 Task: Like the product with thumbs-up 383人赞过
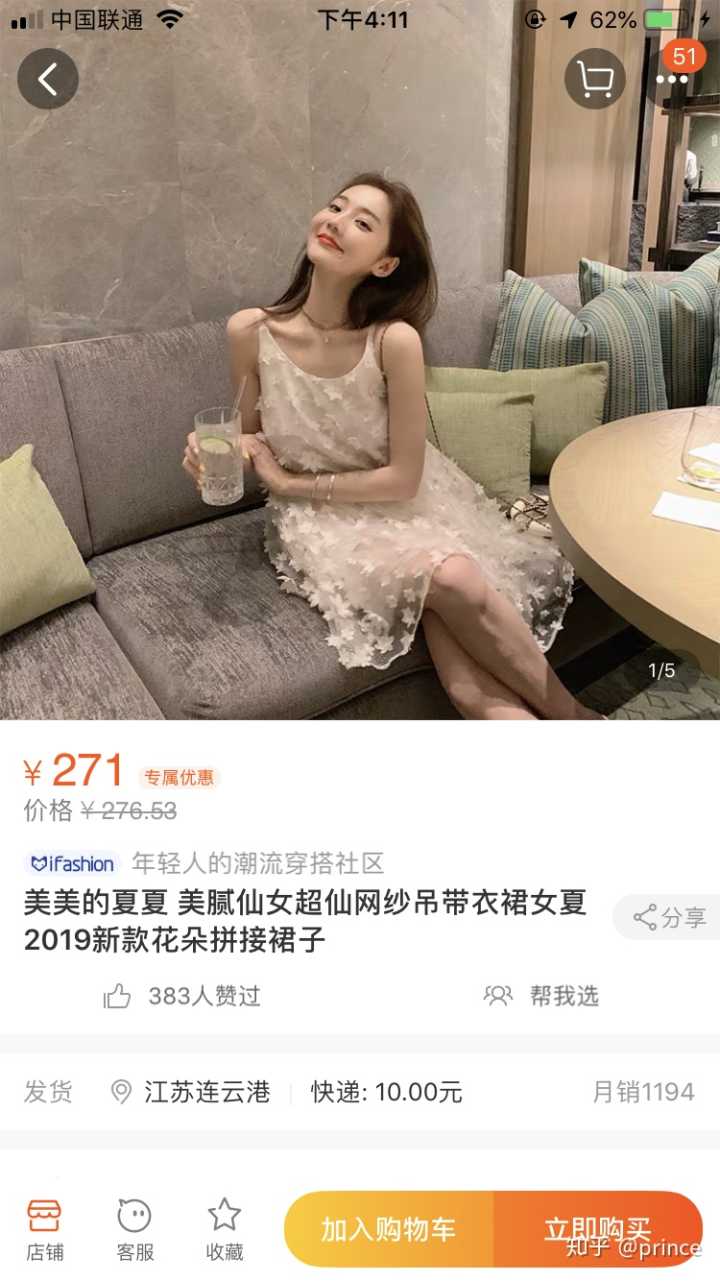tap(182, 996)
